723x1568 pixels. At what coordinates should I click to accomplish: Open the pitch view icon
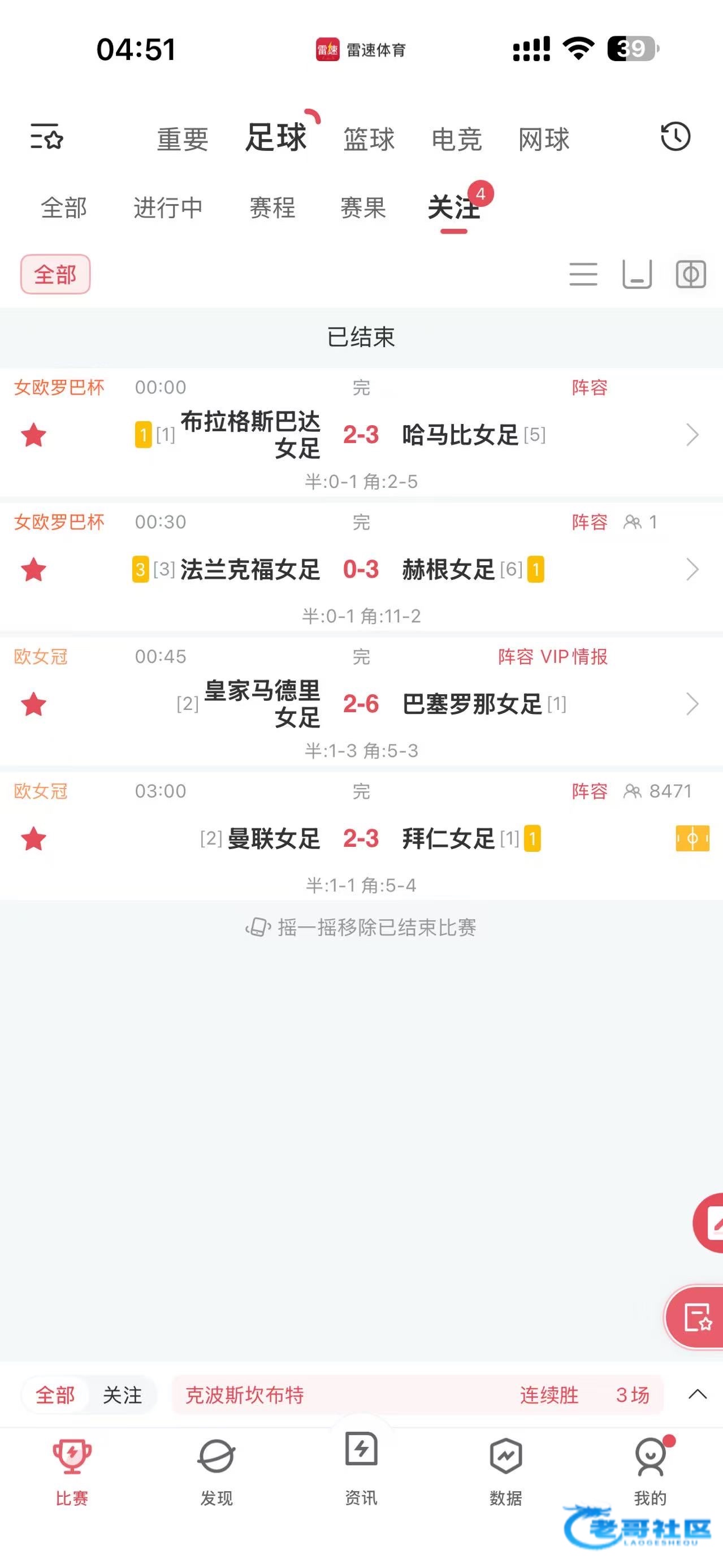coord(691,274)
